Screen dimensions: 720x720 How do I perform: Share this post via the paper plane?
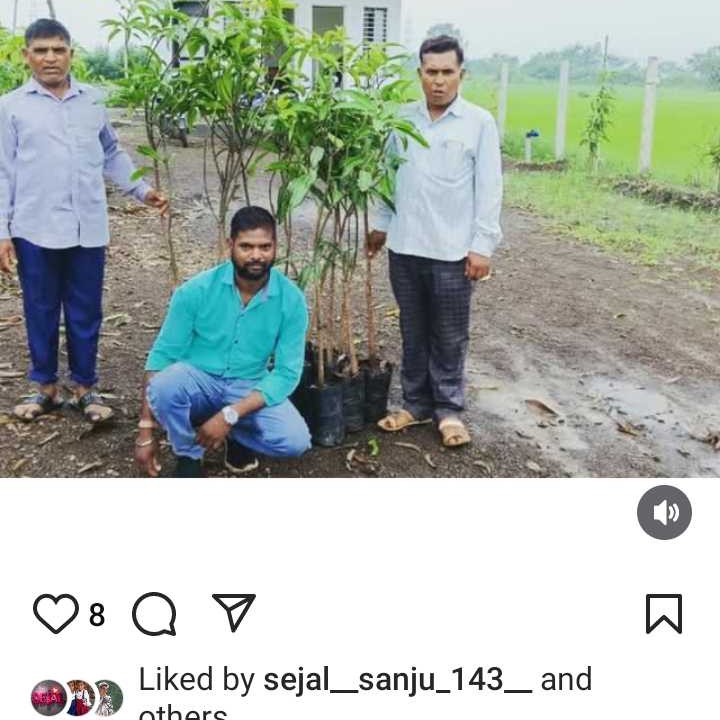234,613
